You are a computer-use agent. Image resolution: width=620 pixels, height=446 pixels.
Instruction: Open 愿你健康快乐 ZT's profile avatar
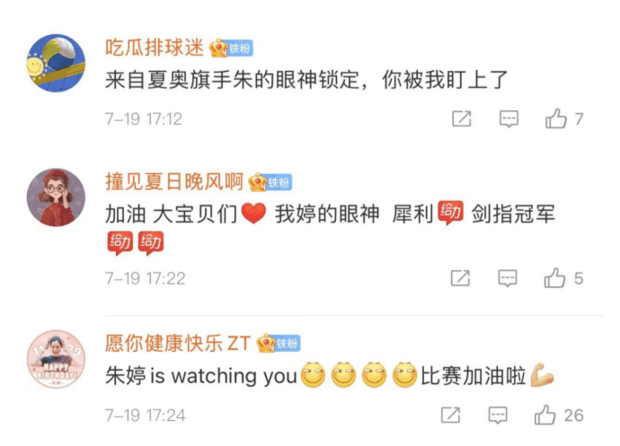point(54,358)
